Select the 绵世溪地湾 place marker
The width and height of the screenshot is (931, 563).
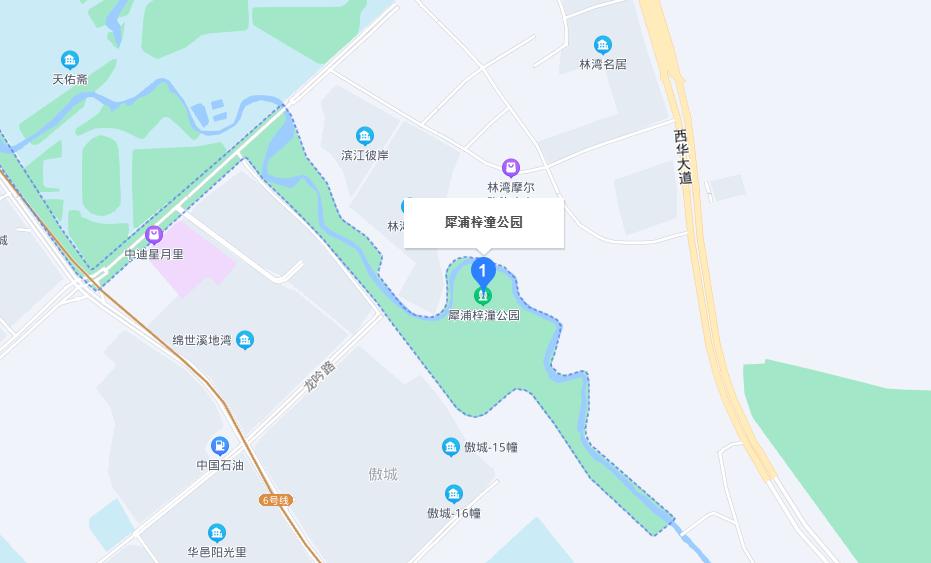pos(245,340)
